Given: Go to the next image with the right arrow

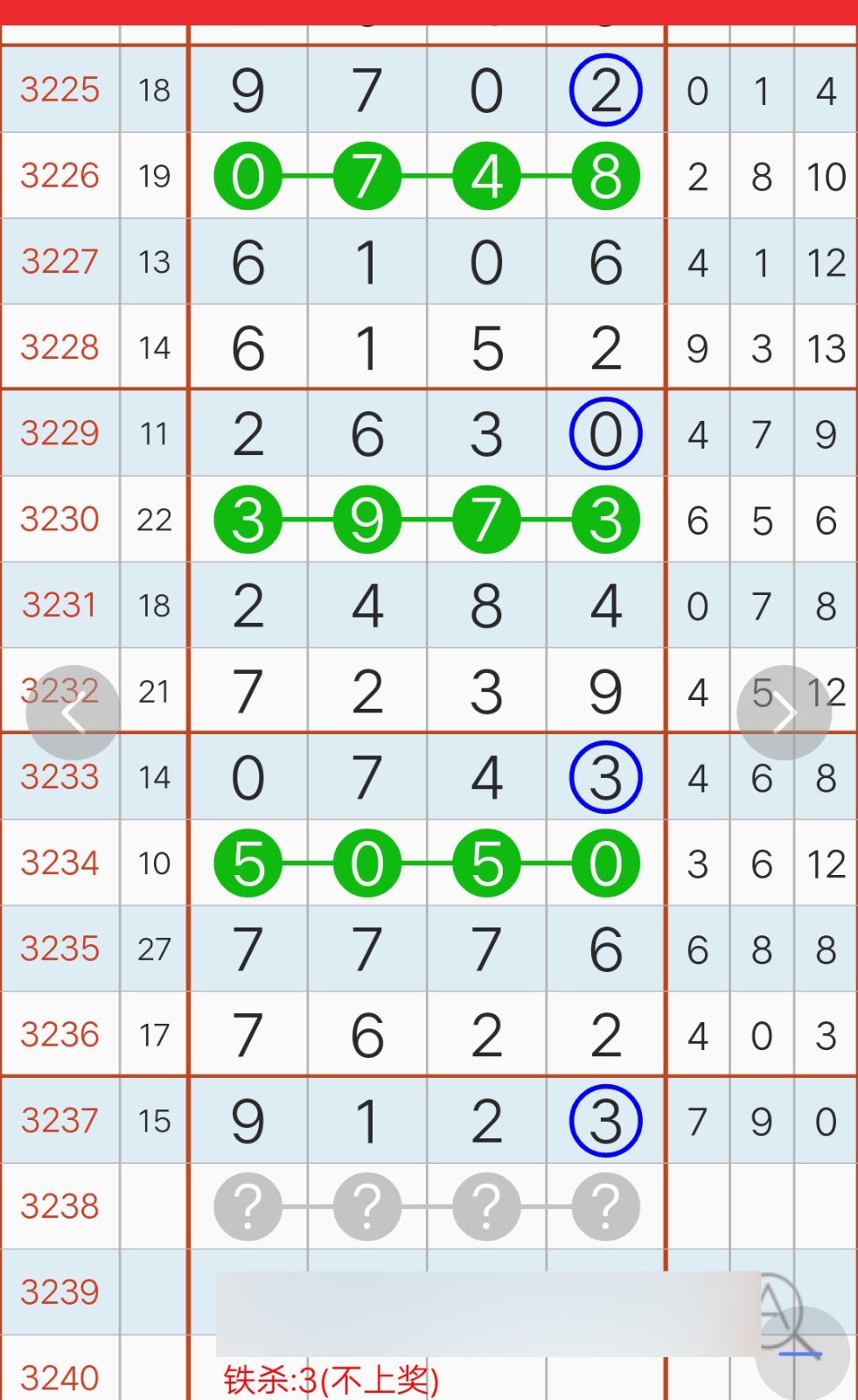Looking at the screenshot, I should [785, 713].
